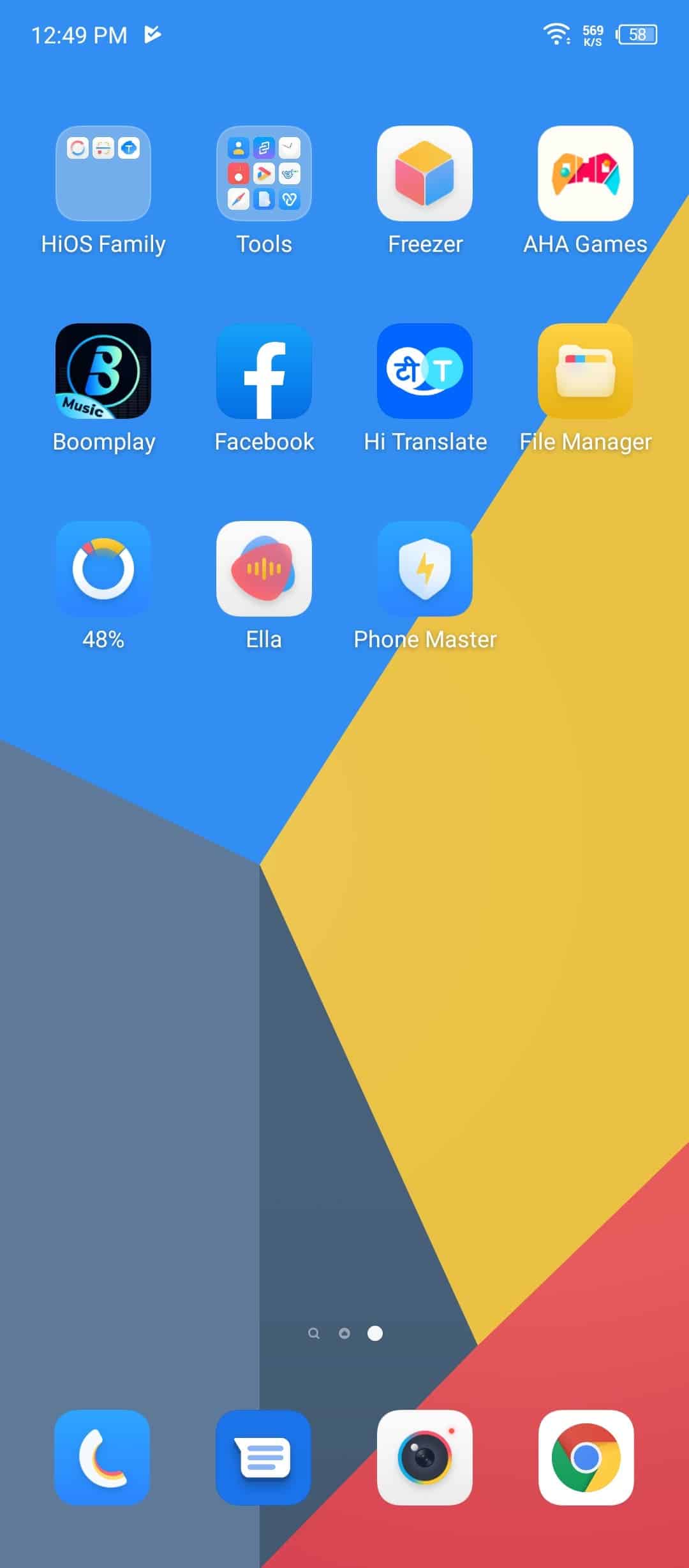Launch Hi Translate

(425, 371)
